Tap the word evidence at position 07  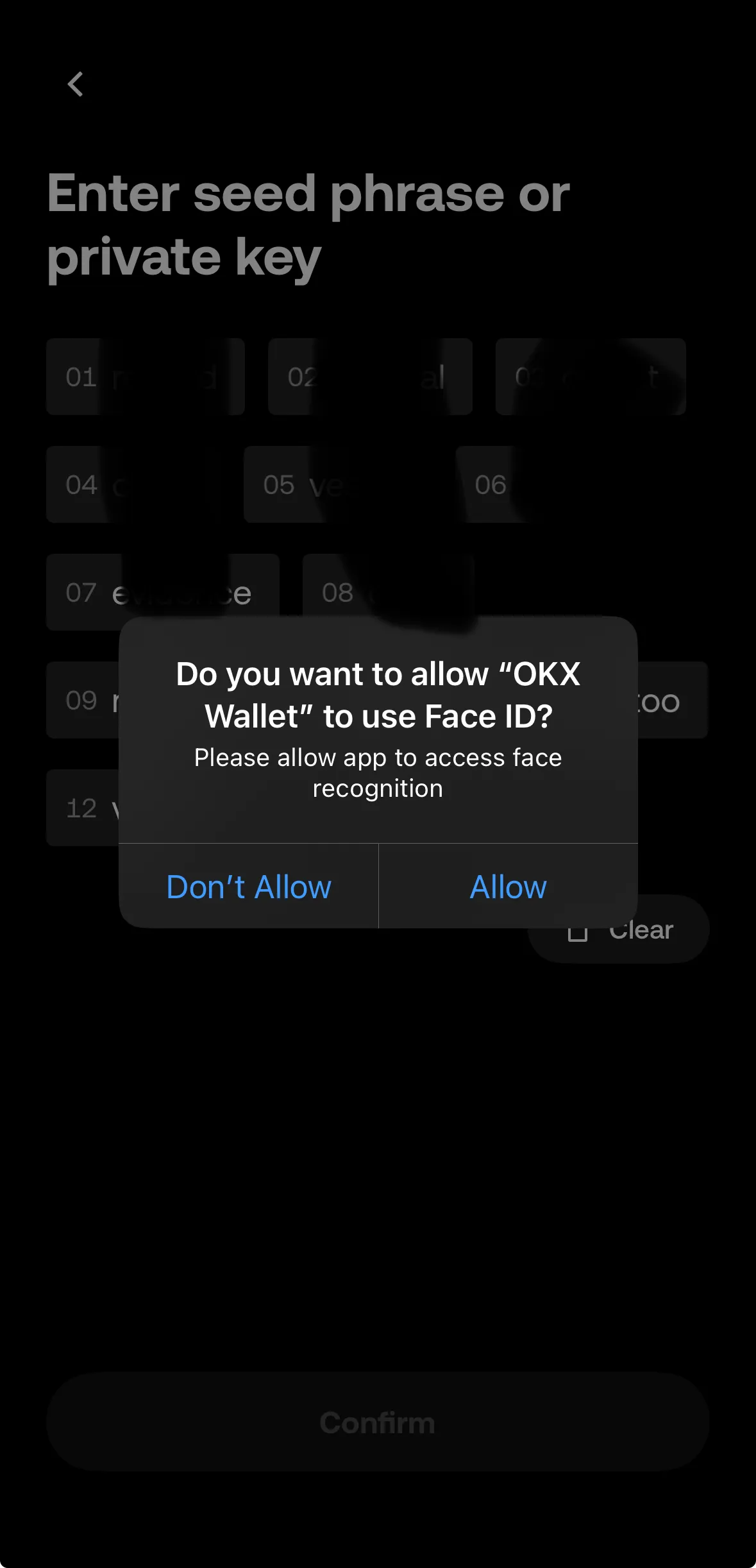click(163, 592)
